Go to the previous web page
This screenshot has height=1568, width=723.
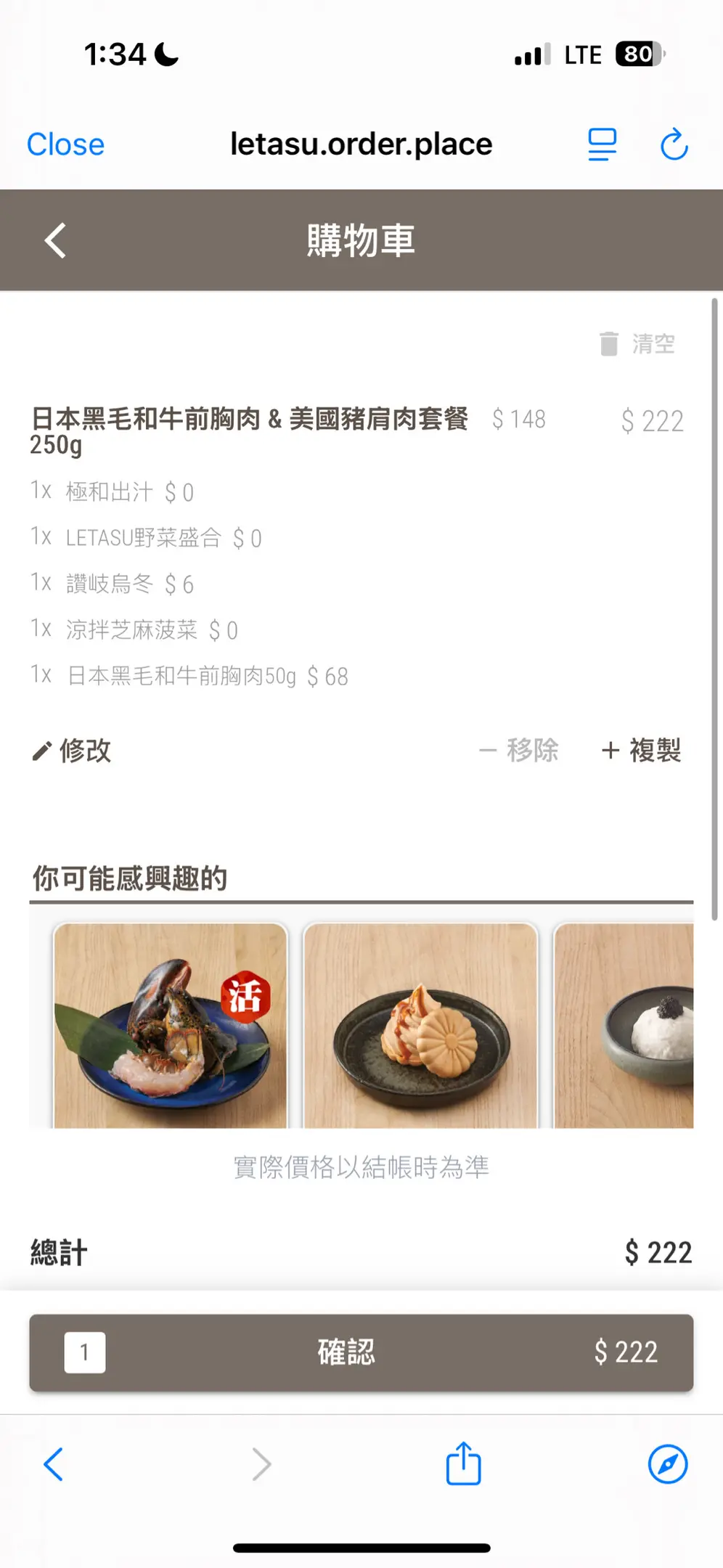(x=54, y=1464)
